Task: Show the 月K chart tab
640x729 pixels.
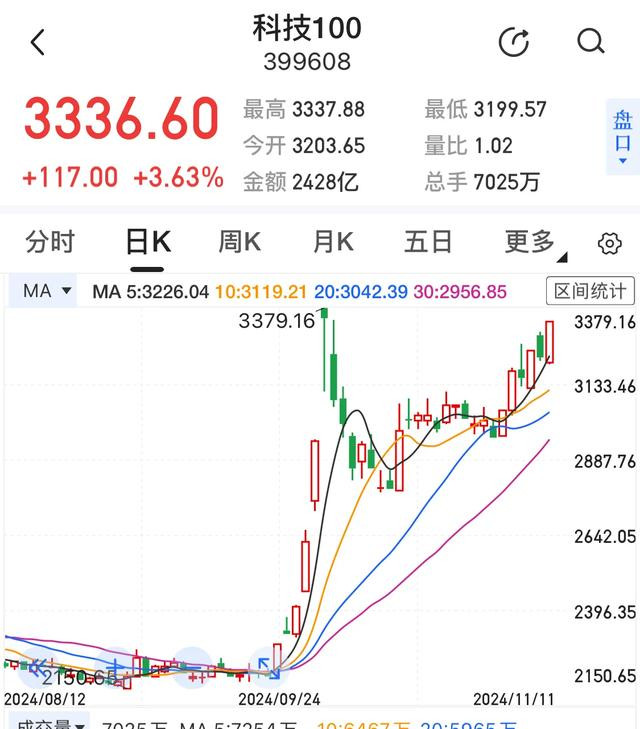Action: pyautogui.click(x=333, y=242)
